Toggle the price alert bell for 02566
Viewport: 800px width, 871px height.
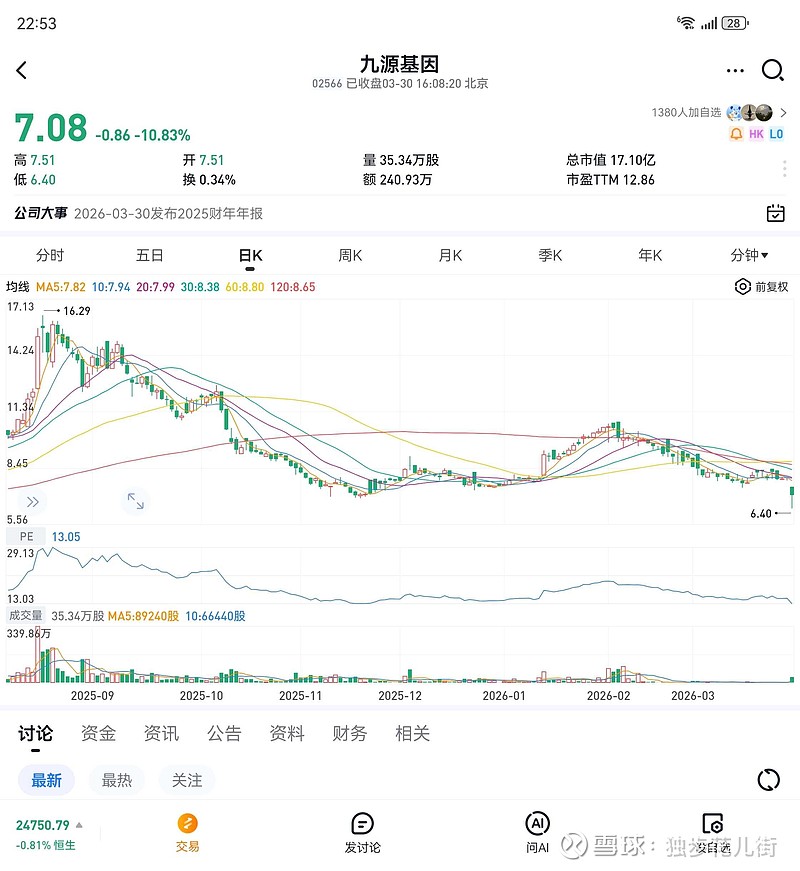pos(735,133)
